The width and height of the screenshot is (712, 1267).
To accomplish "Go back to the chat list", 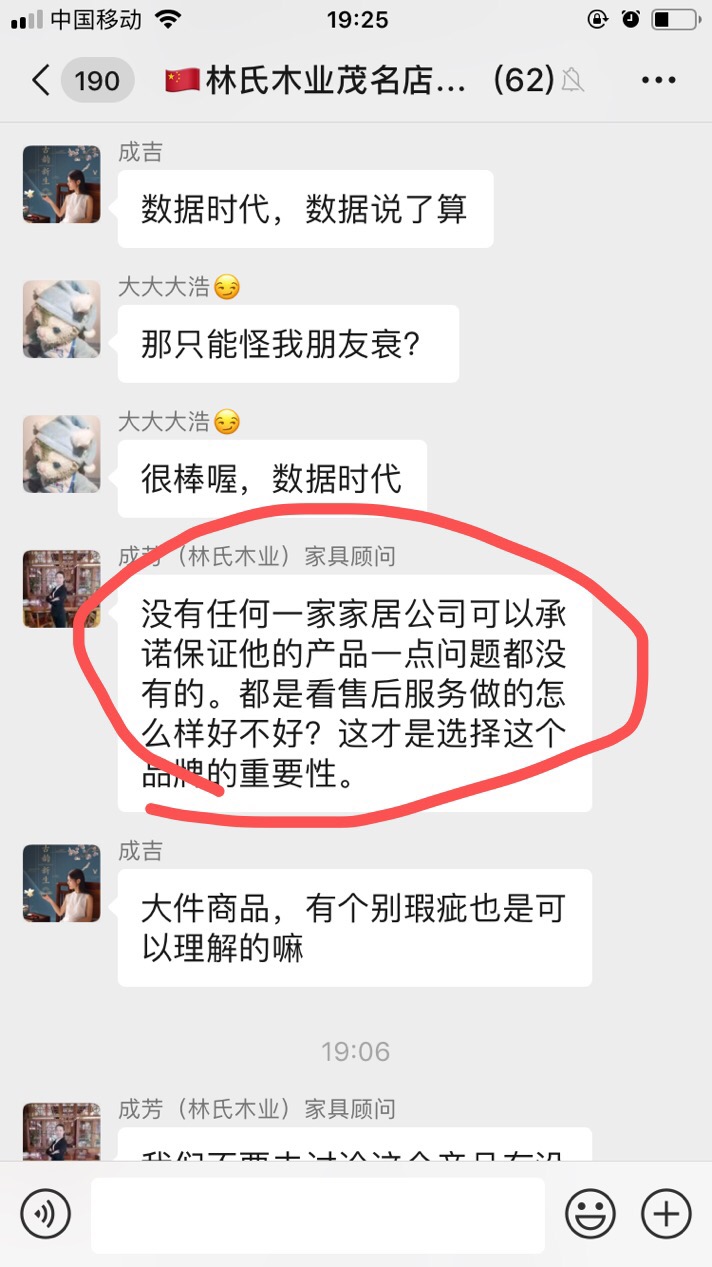I will point(42,81).
